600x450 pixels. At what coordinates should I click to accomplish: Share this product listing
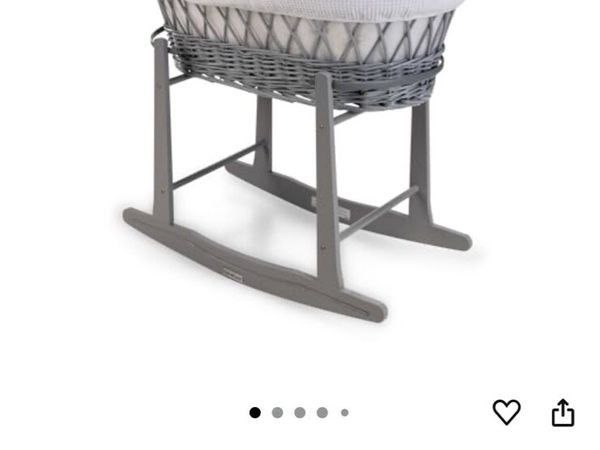point(563,412)
